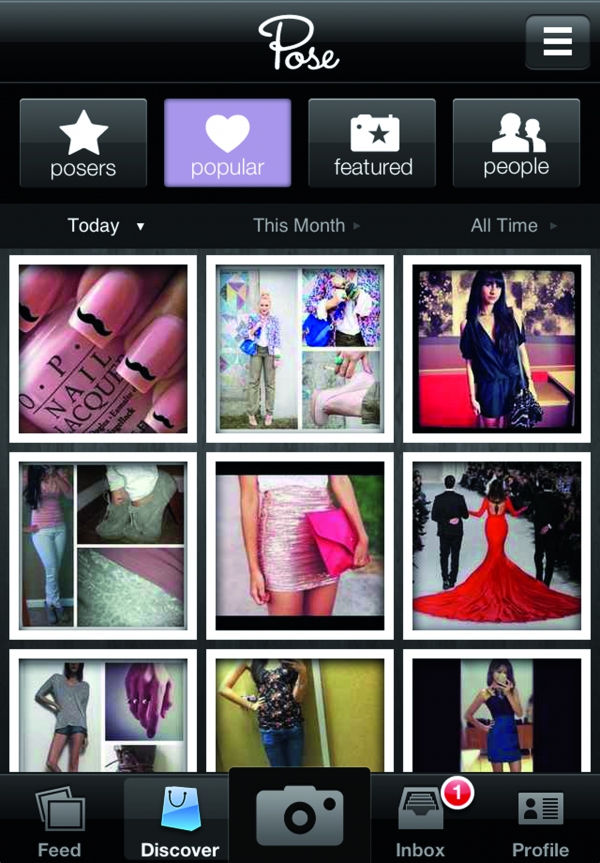The image size is (600, 863).
Task: Filter by This Month
Action: (x=305, y=226)
